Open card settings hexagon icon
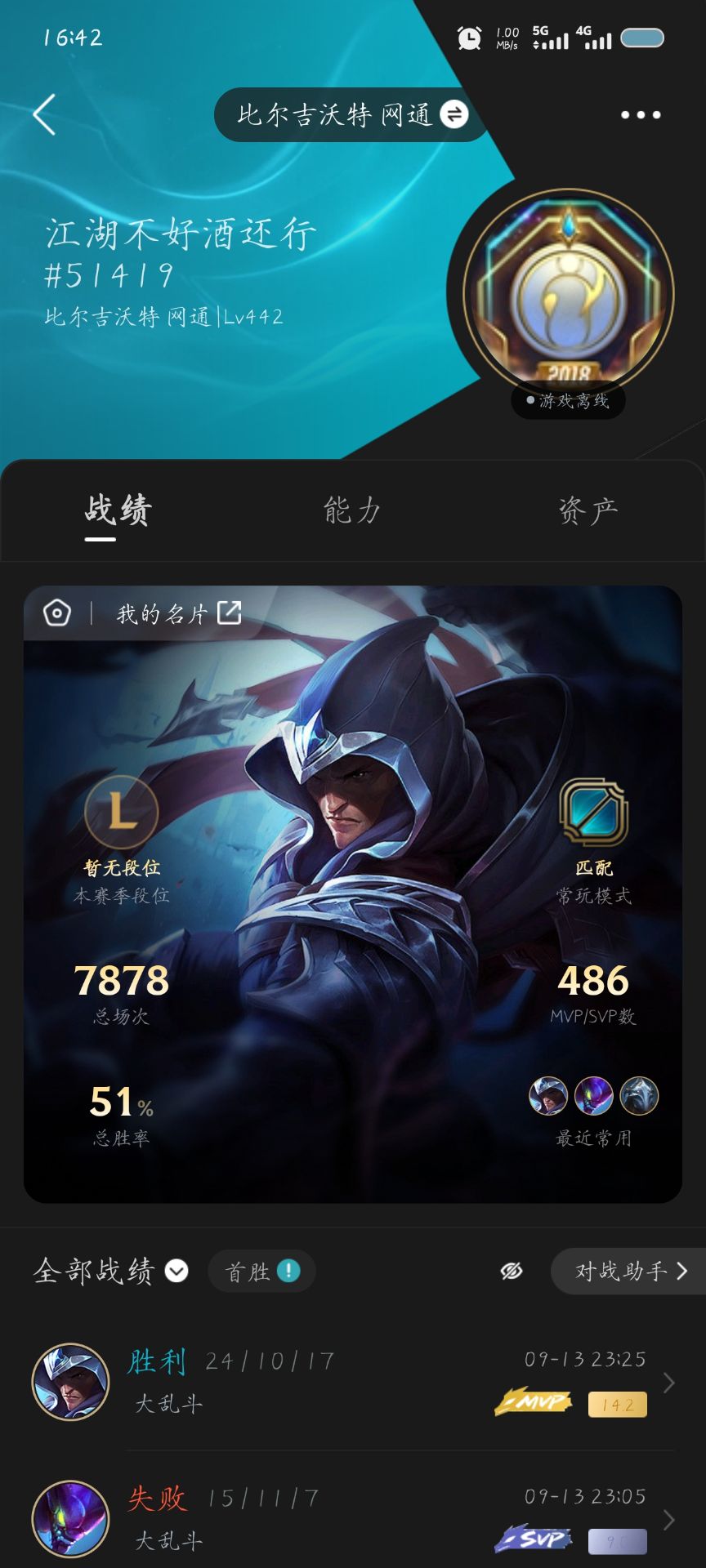This screenshot has width=706, height=1568. 57,612
